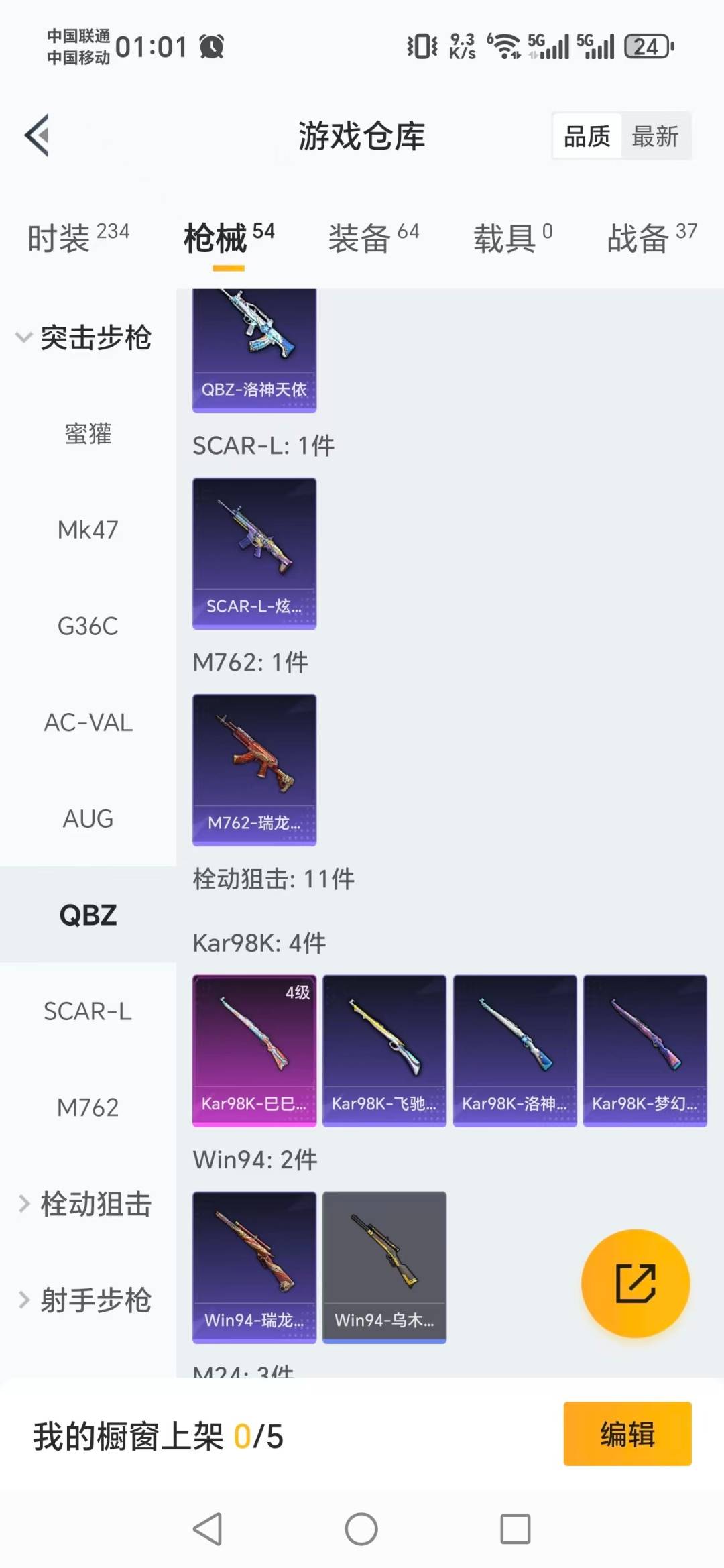
Task: Go back with the top-left arrow
Action: 38,135
